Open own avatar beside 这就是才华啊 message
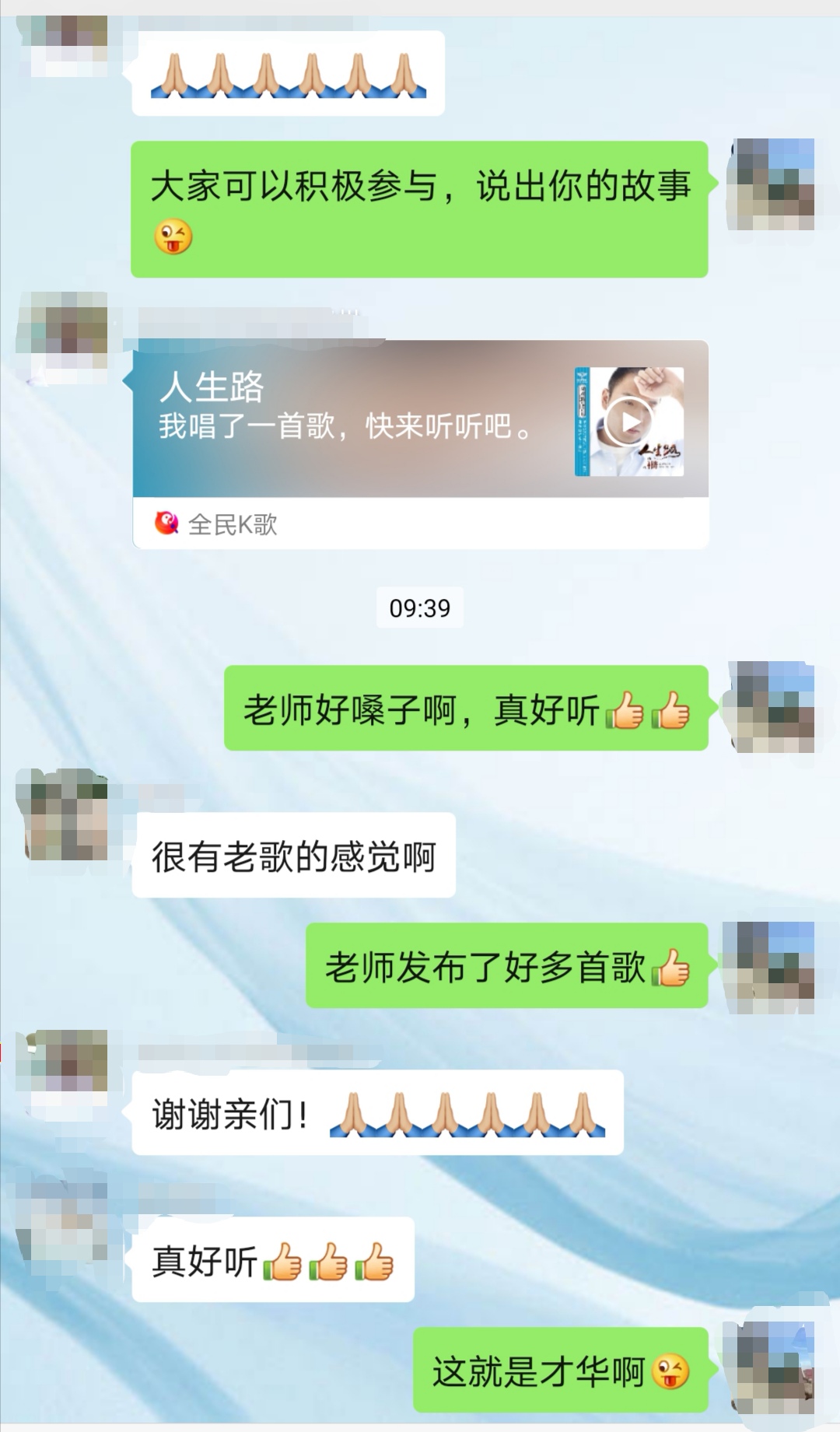This screenshot has height=1432, width=840. pyautogui.click(x=768, y=1367)
